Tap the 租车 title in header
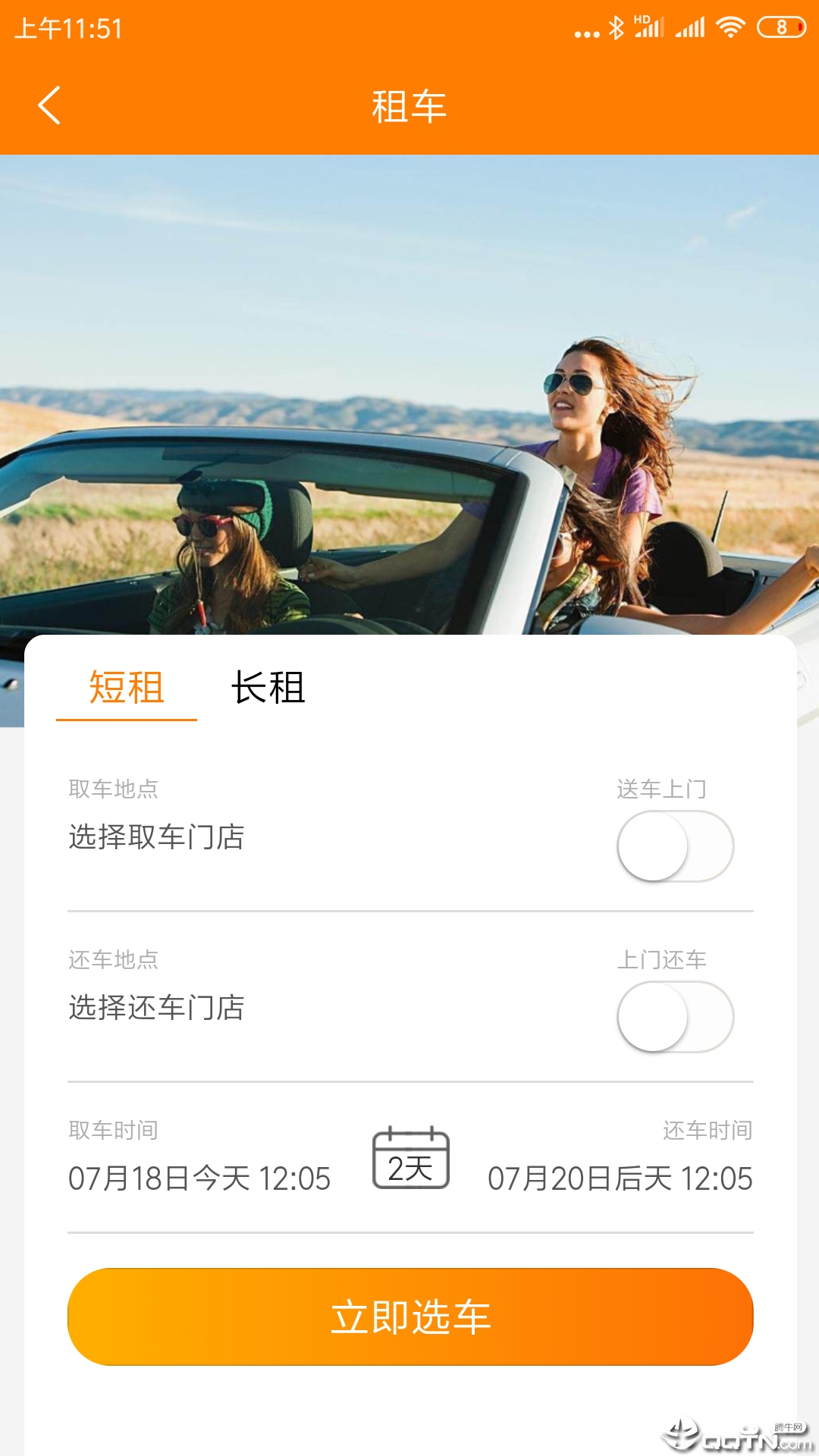 [x=409, y=105]
